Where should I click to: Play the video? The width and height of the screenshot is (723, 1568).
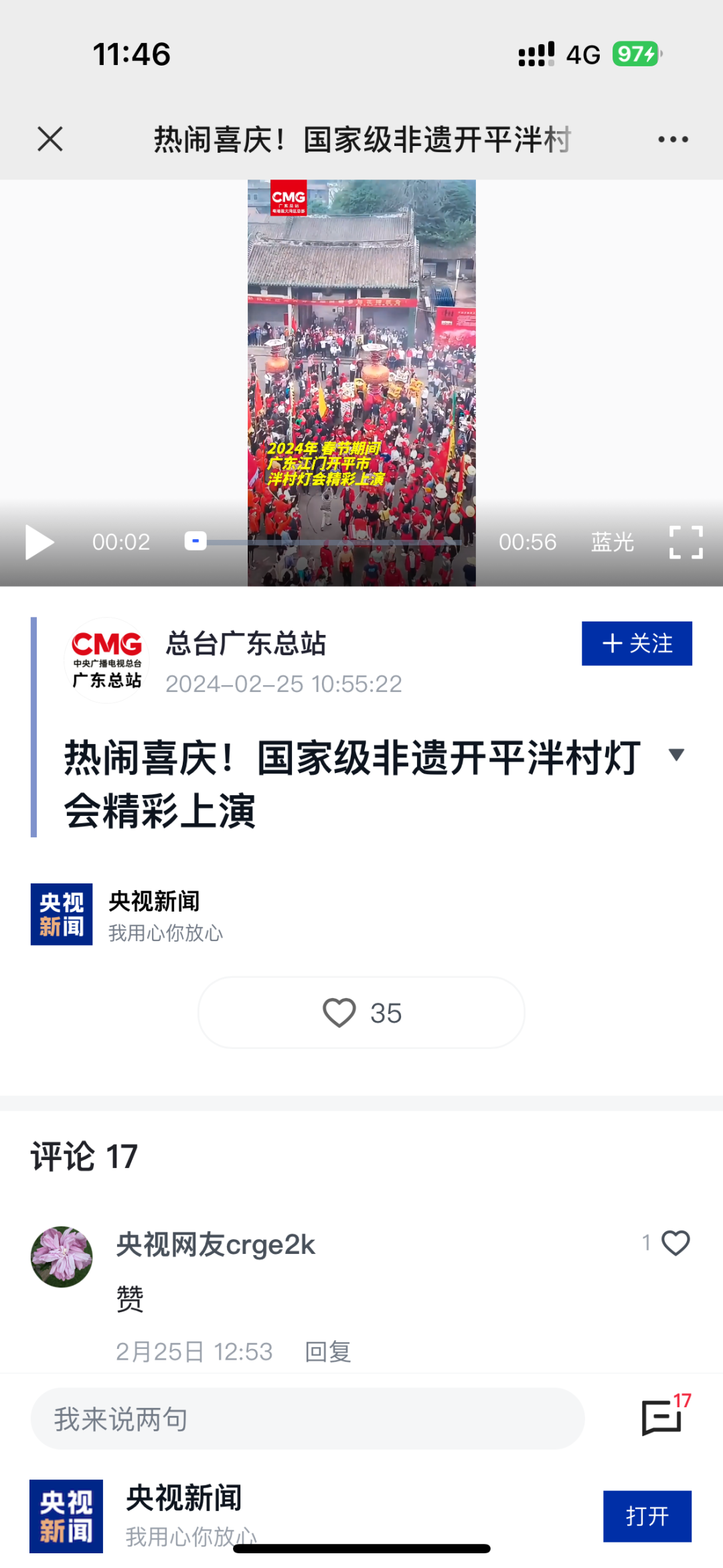pyautogui.click(x=39, y=542)
